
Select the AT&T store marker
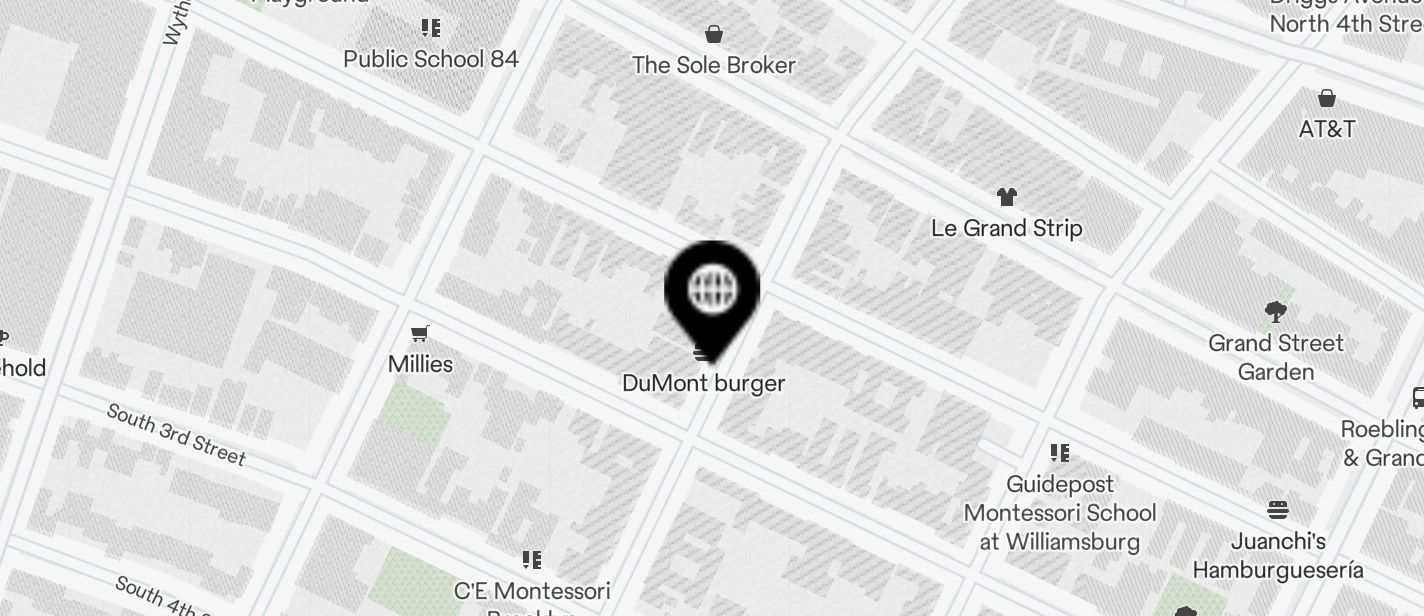click(x=1326, y=99)
